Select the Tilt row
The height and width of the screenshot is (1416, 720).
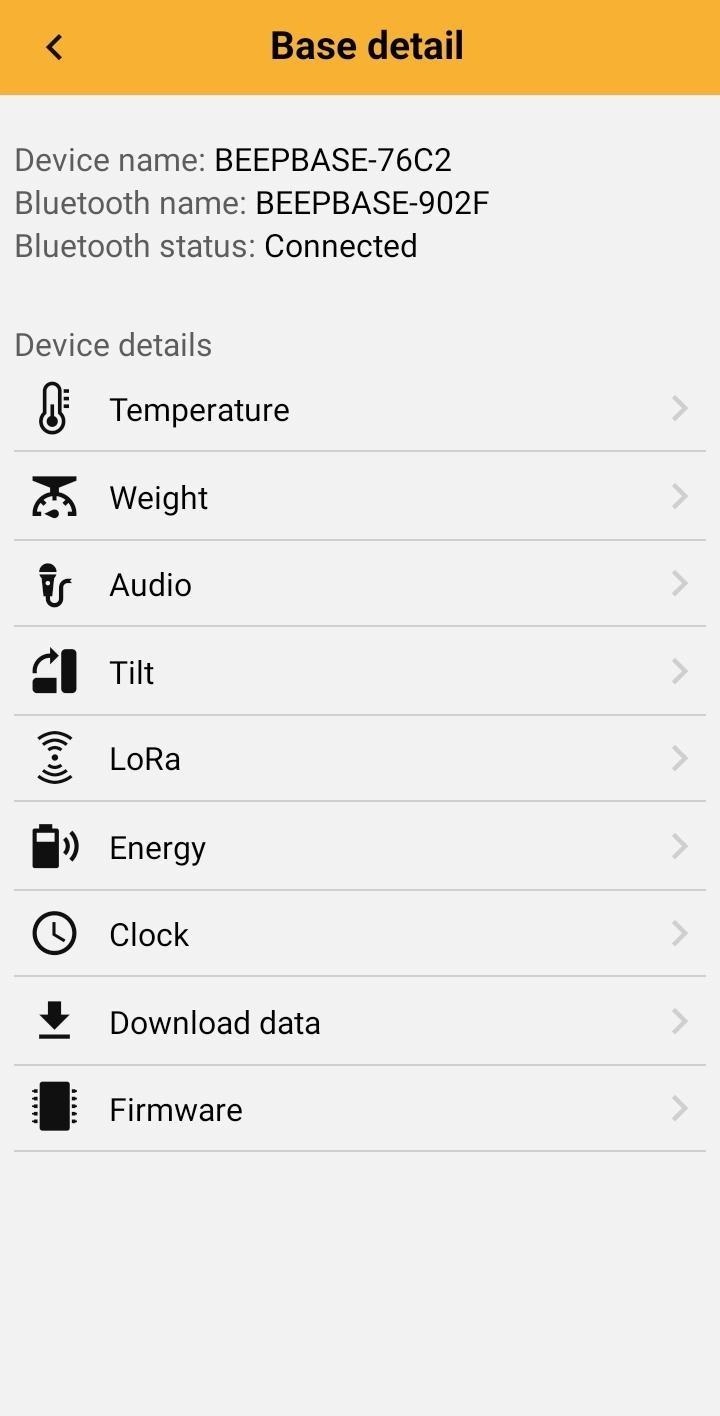pyautogui.click(x=359, y=672)
